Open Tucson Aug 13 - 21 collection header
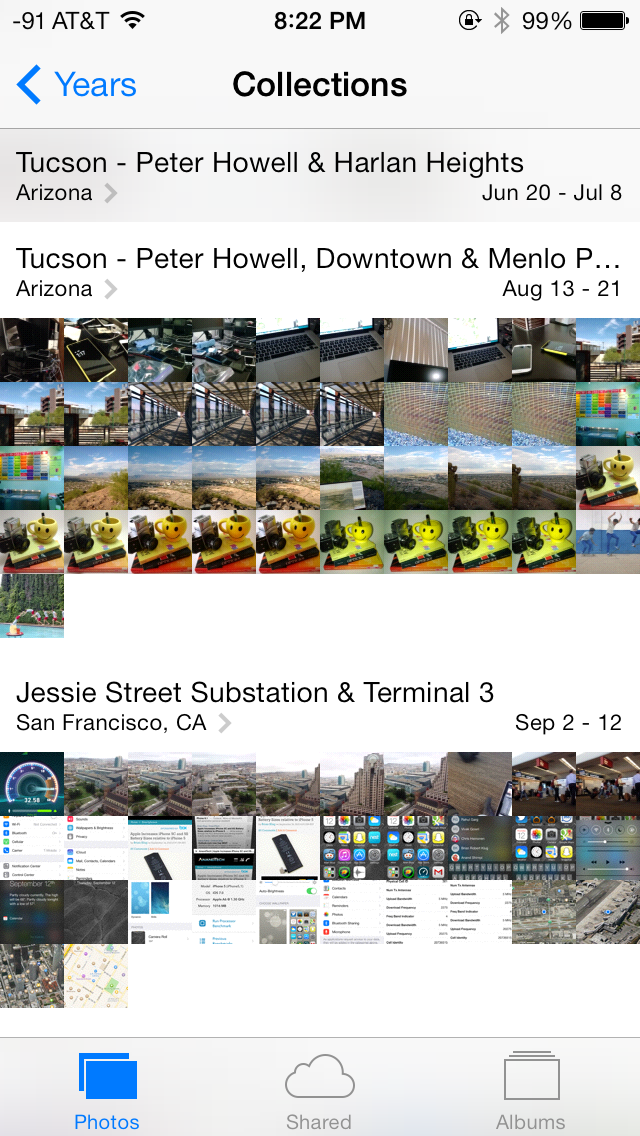 point(320,272)
